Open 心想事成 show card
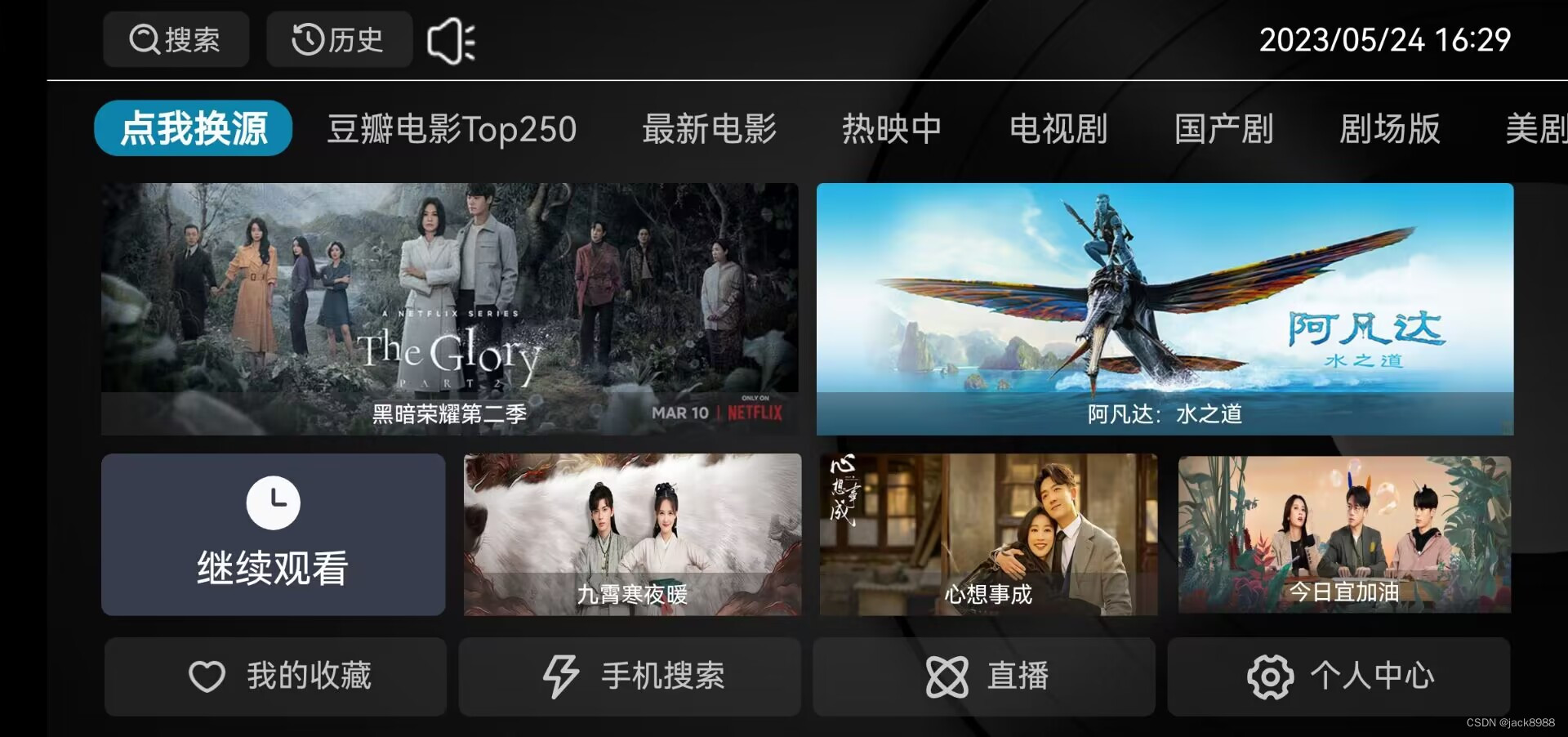1568x737 pixels. click(988, 534)
